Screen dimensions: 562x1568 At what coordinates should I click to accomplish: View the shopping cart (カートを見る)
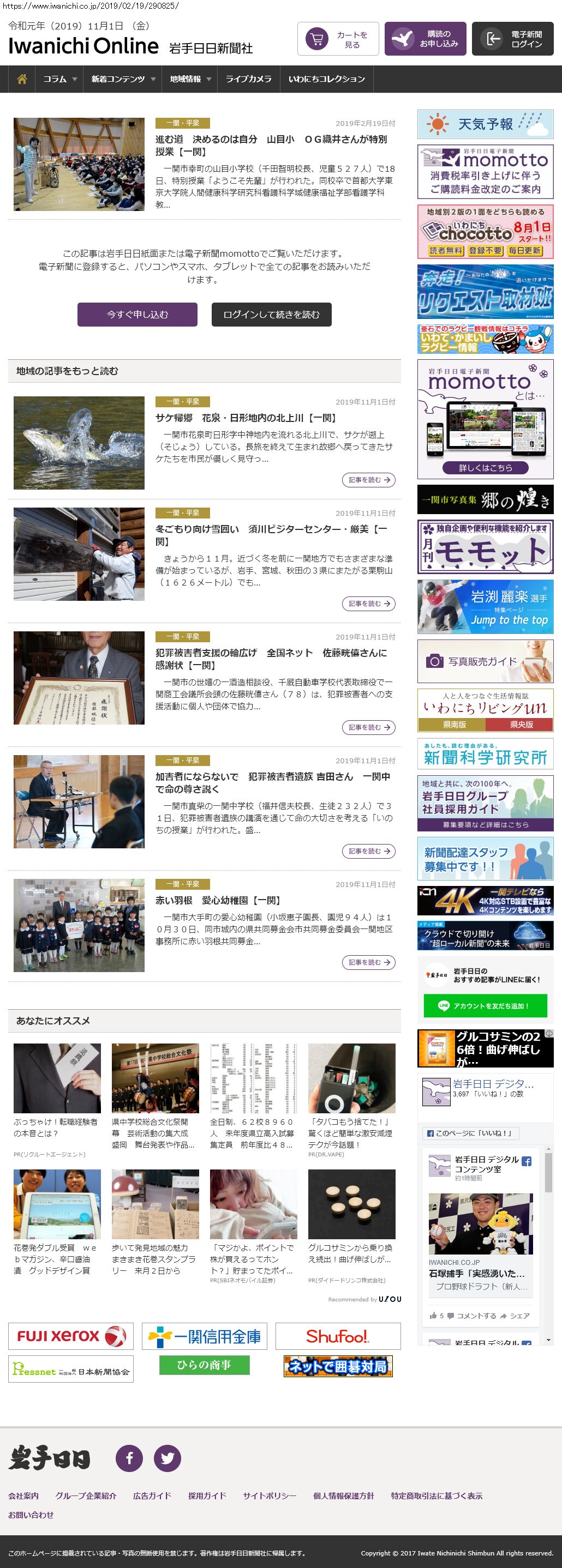(x=338, y=40)
